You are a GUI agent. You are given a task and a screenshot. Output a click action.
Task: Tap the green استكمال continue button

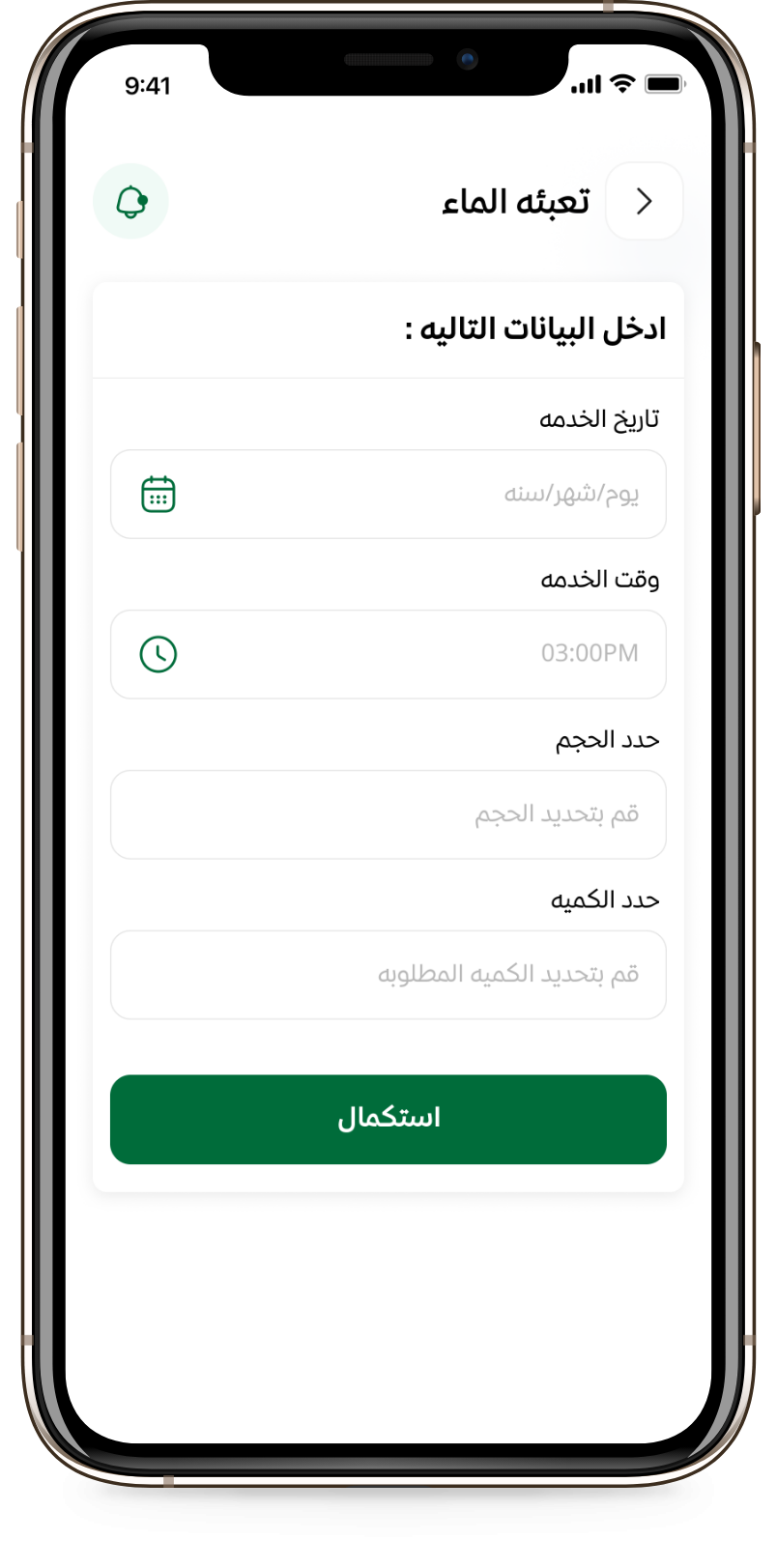click(x=388, y=1119)
